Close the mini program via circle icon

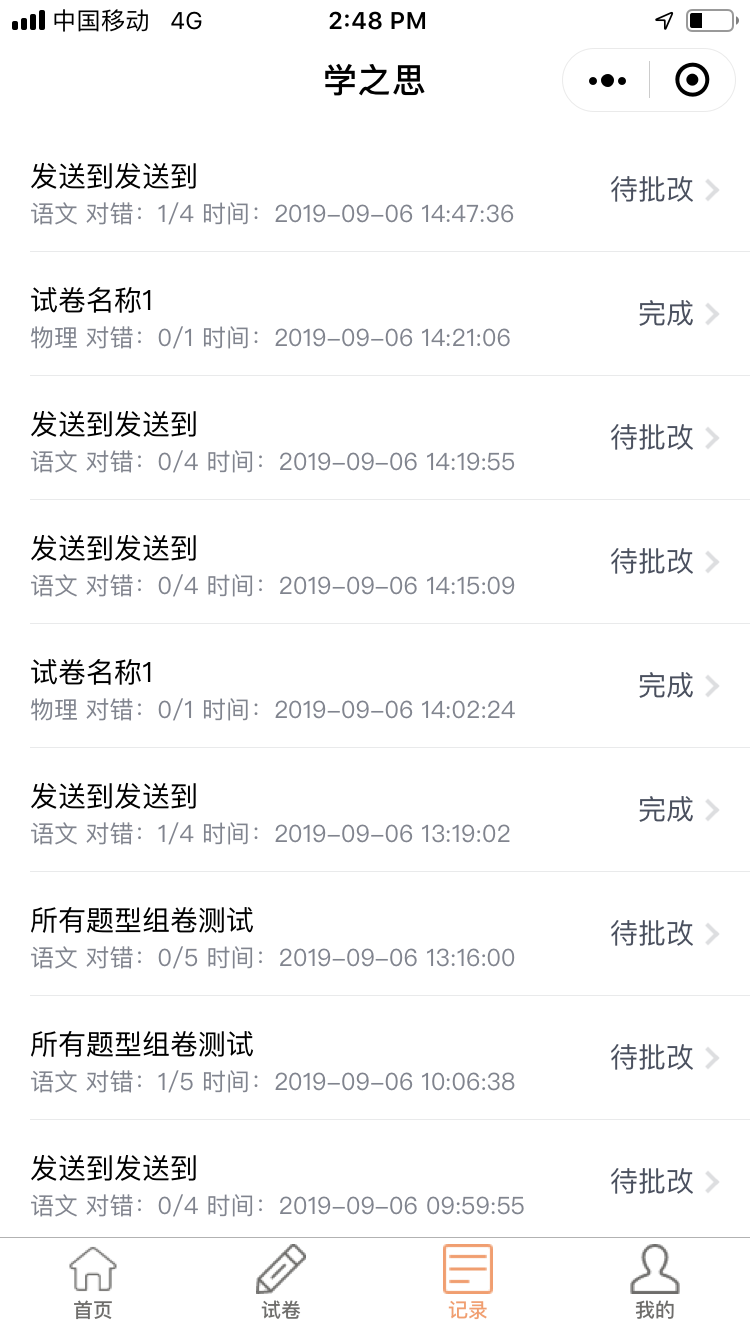coord(692,80)
